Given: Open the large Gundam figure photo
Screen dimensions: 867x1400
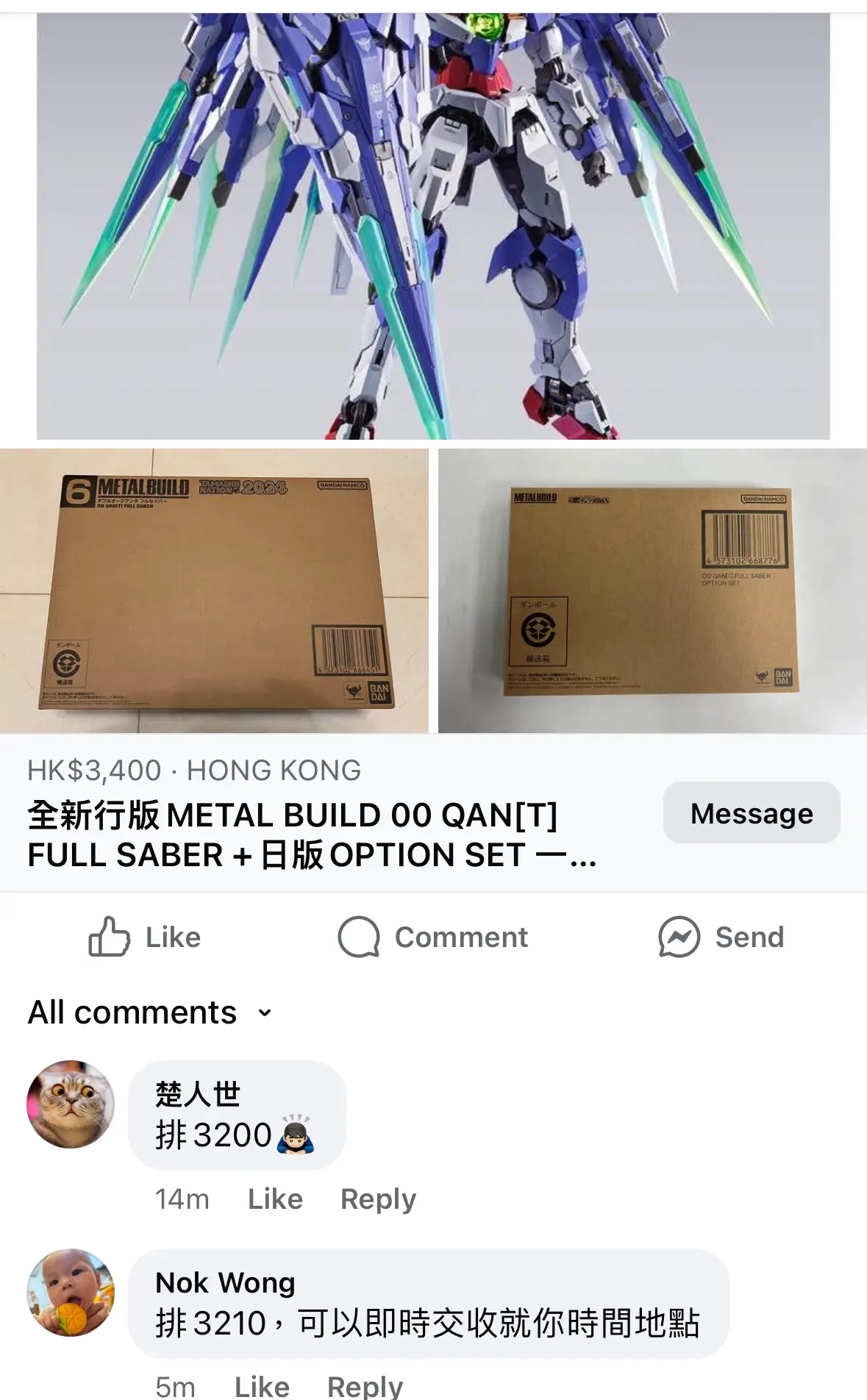Looking at the screenshot, I should point(433,226).
